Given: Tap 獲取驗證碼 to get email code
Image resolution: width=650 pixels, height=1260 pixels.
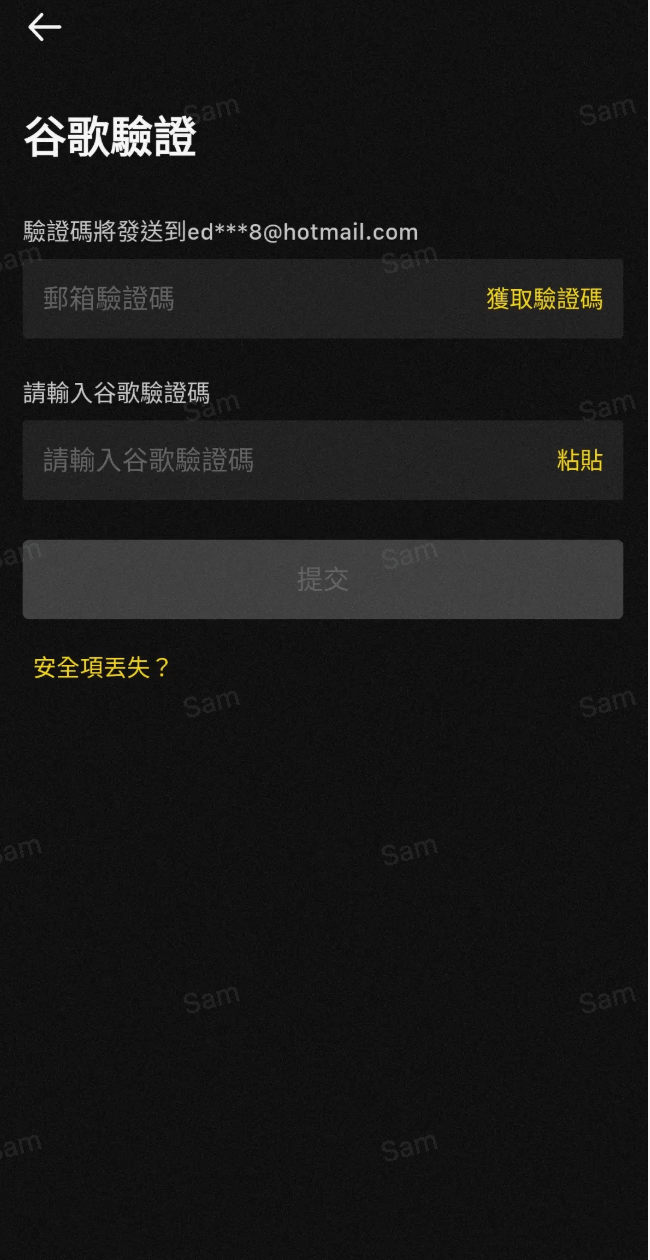Looking at the screenshot, I should pyautogui.click(x=544, y=299).
